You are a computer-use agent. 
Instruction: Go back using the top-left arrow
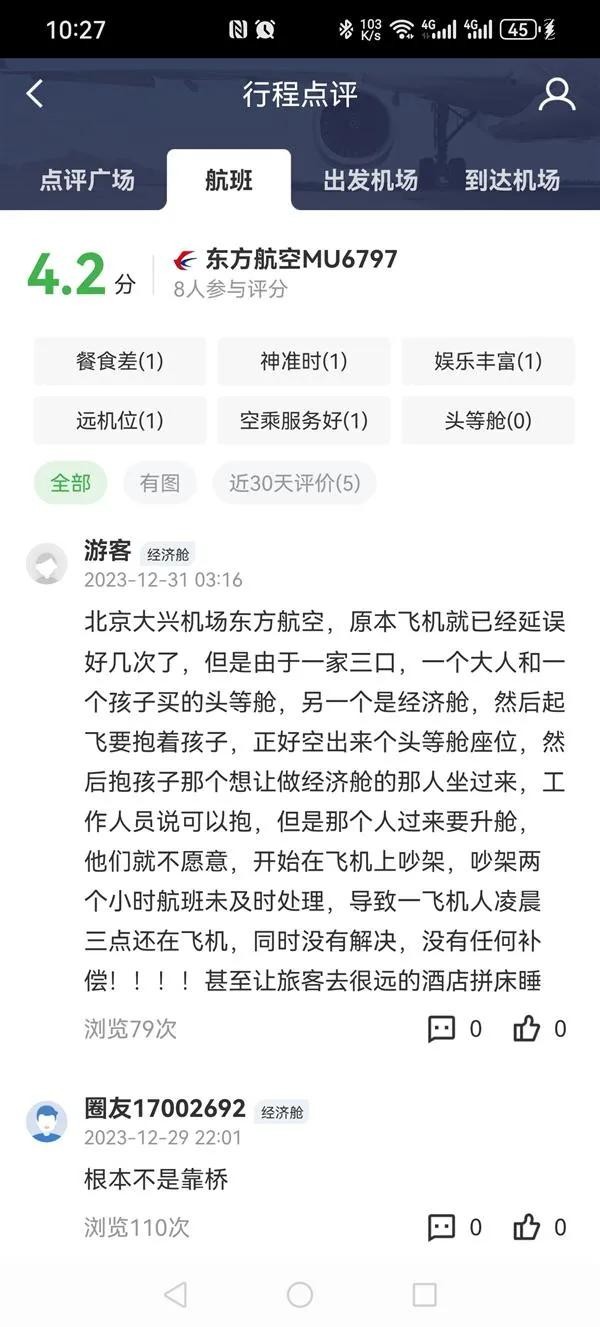click(x=35, y=94)
